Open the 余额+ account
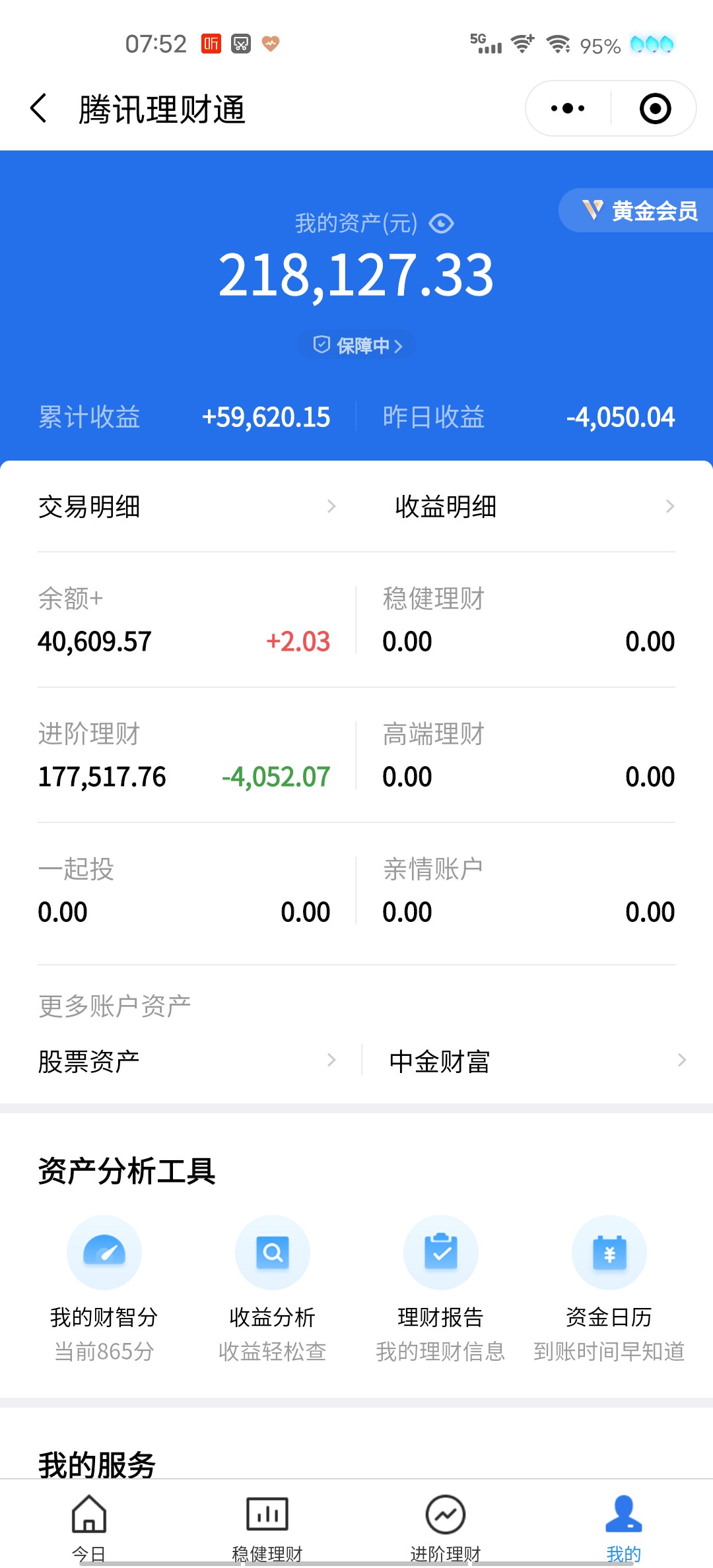 point(184,620)
